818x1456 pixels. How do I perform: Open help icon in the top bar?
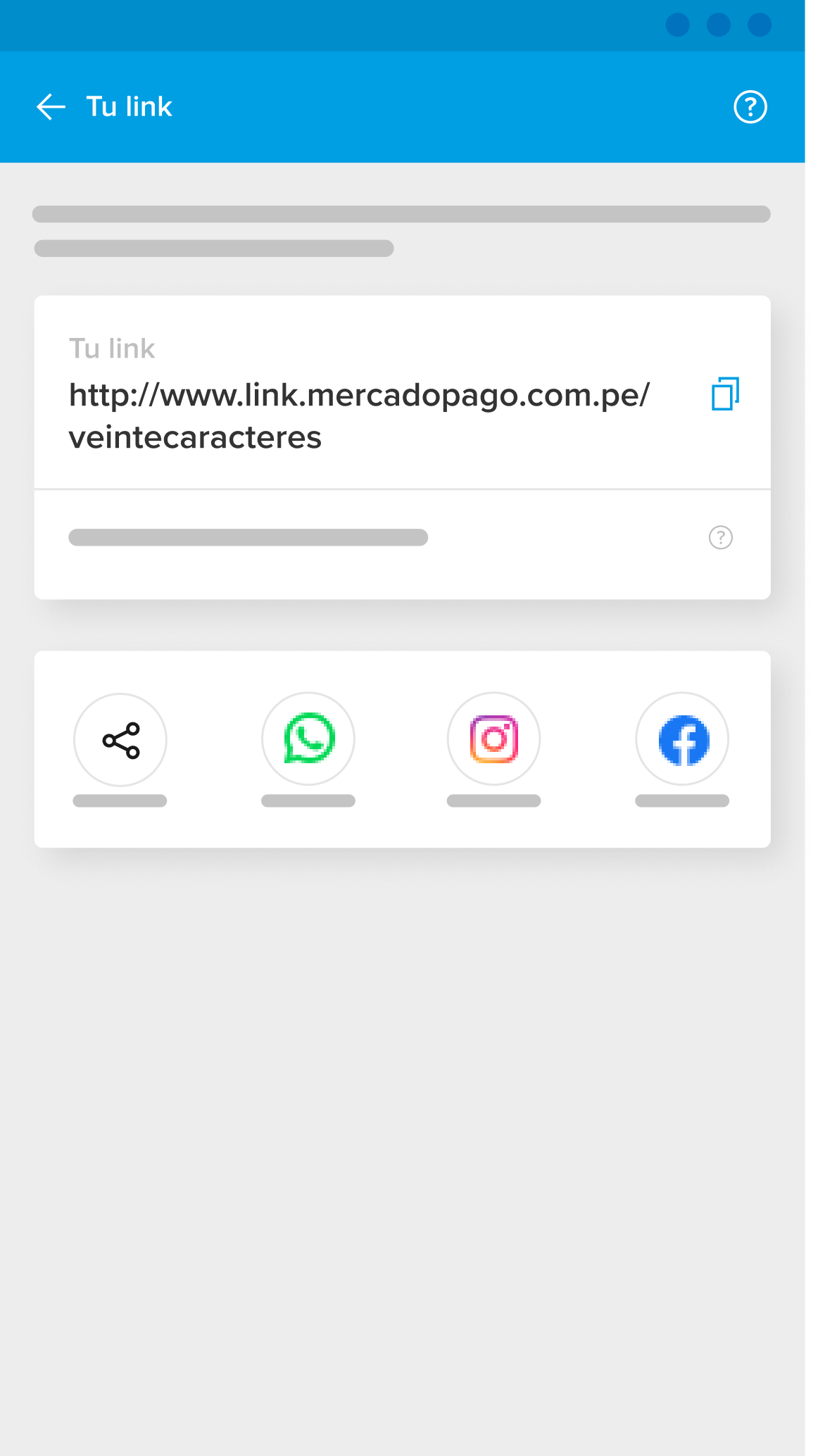(x=750, y=107)
